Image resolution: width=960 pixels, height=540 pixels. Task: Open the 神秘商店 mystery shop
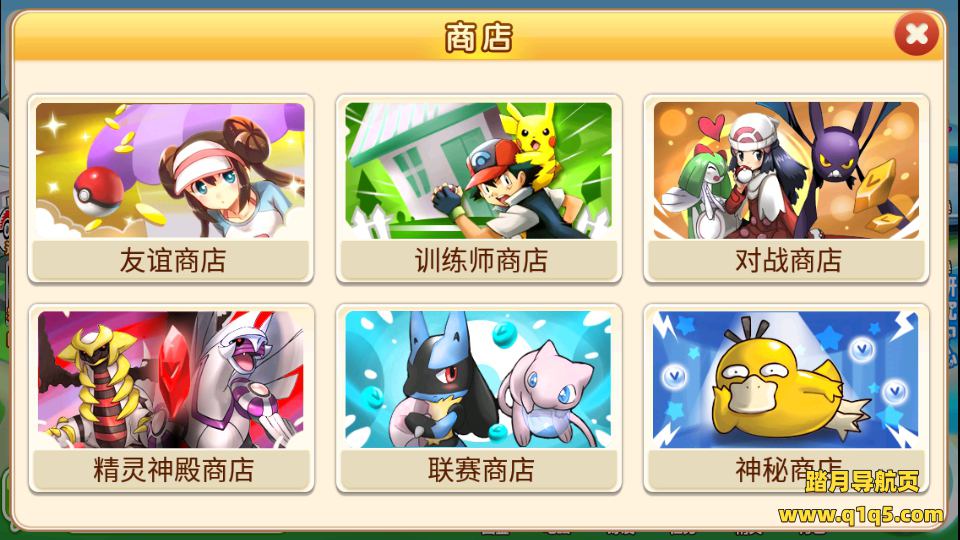pos(787,398)
